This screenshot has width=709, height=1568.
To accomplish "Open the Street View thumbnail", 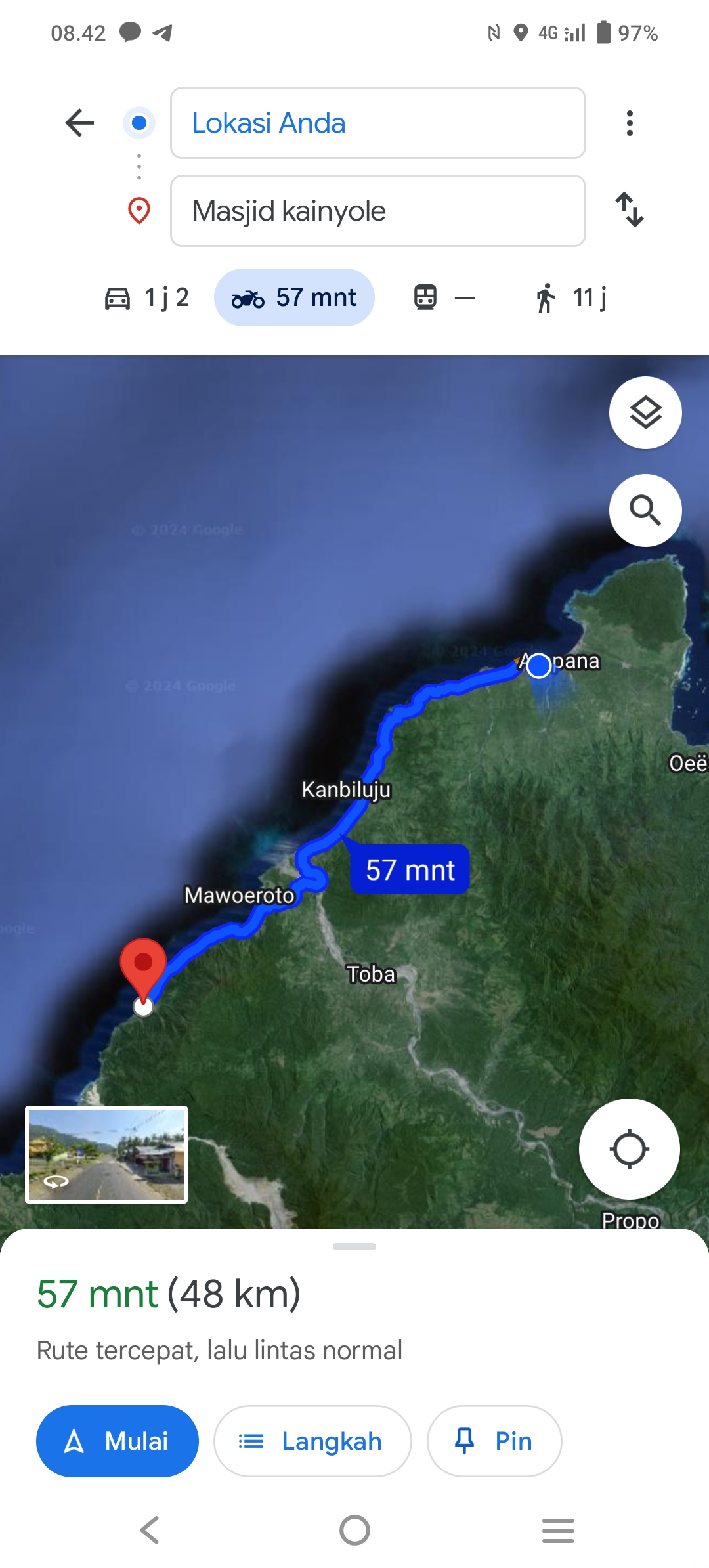I will 106,1154.
